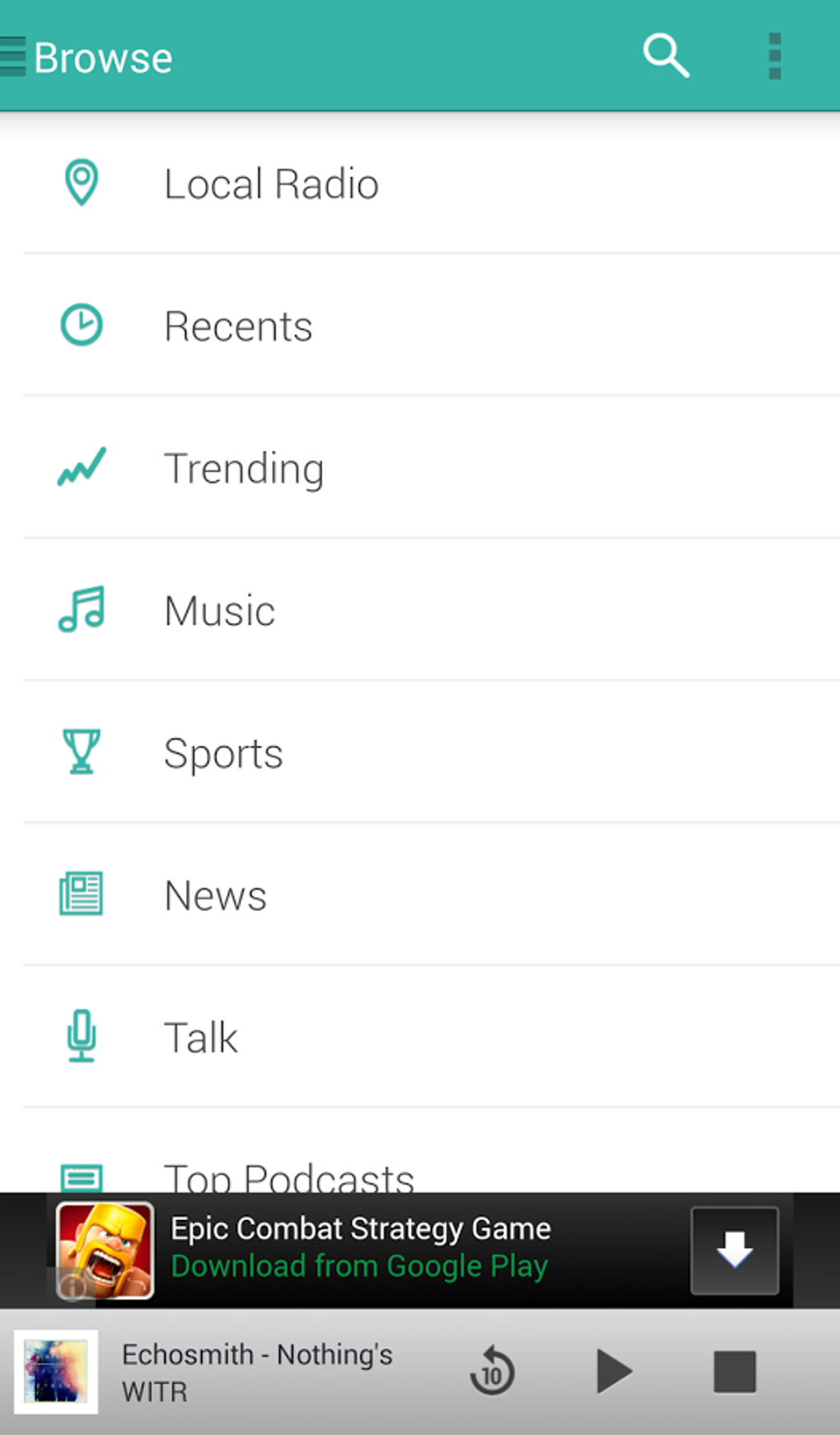Tap the ad's download arrow button

735,1250
